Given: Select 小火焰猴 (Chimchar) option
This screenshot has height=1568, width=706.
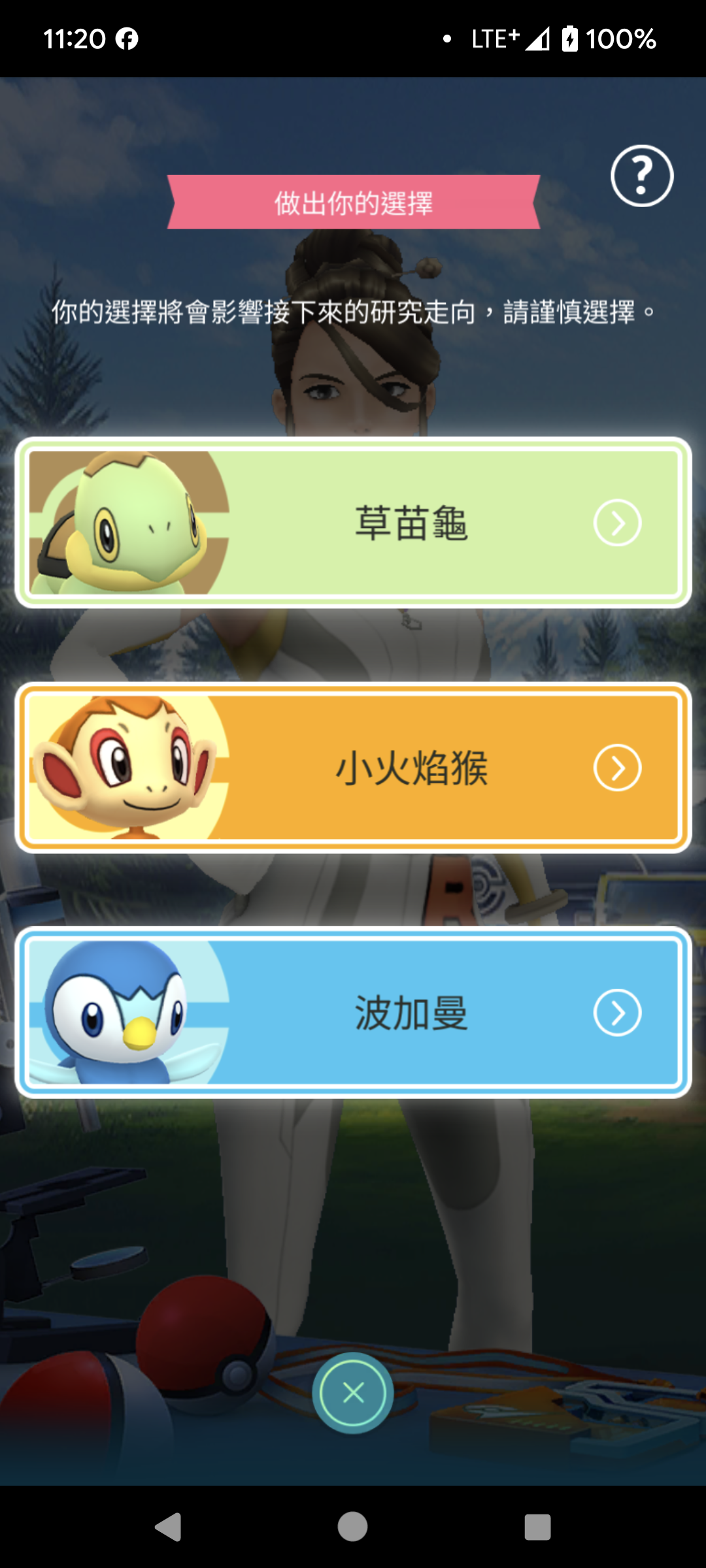Looking at the screenshot, I should 353,768.
